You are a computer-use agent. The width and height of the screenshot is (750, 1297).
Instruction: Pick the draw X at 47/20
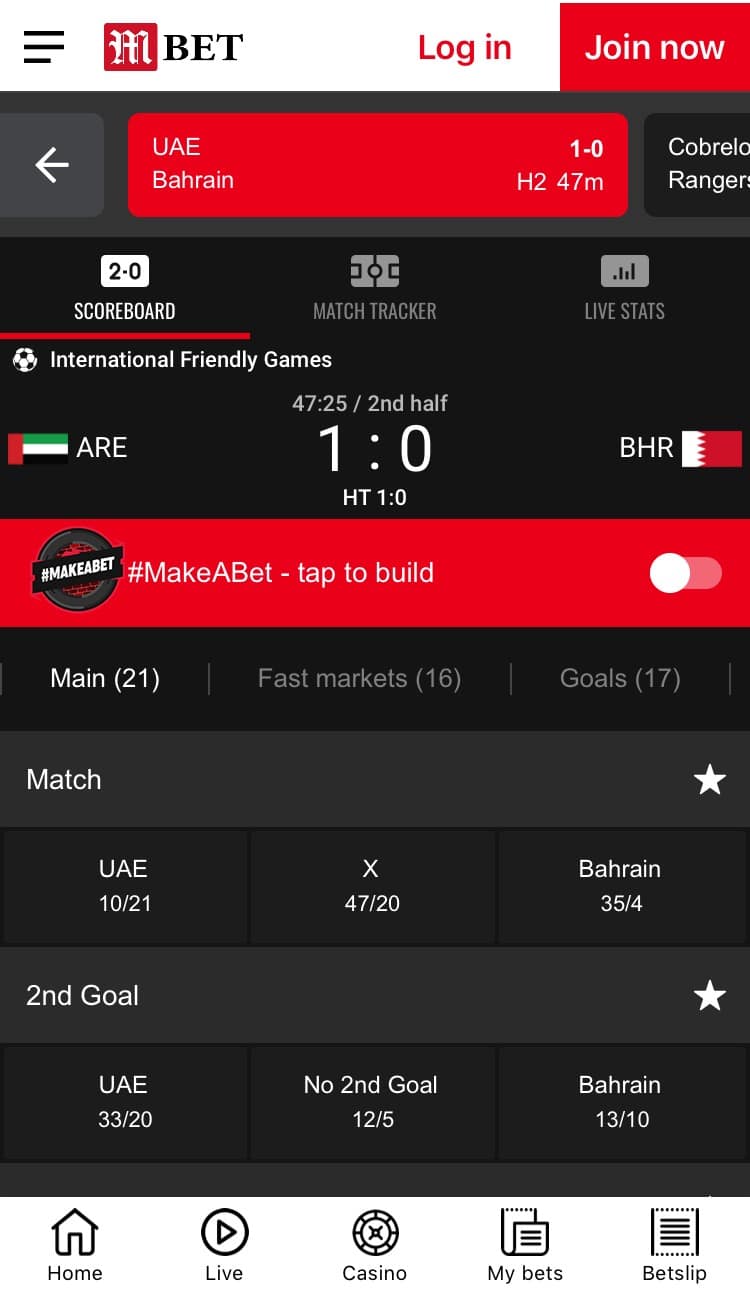click(372, 886)
